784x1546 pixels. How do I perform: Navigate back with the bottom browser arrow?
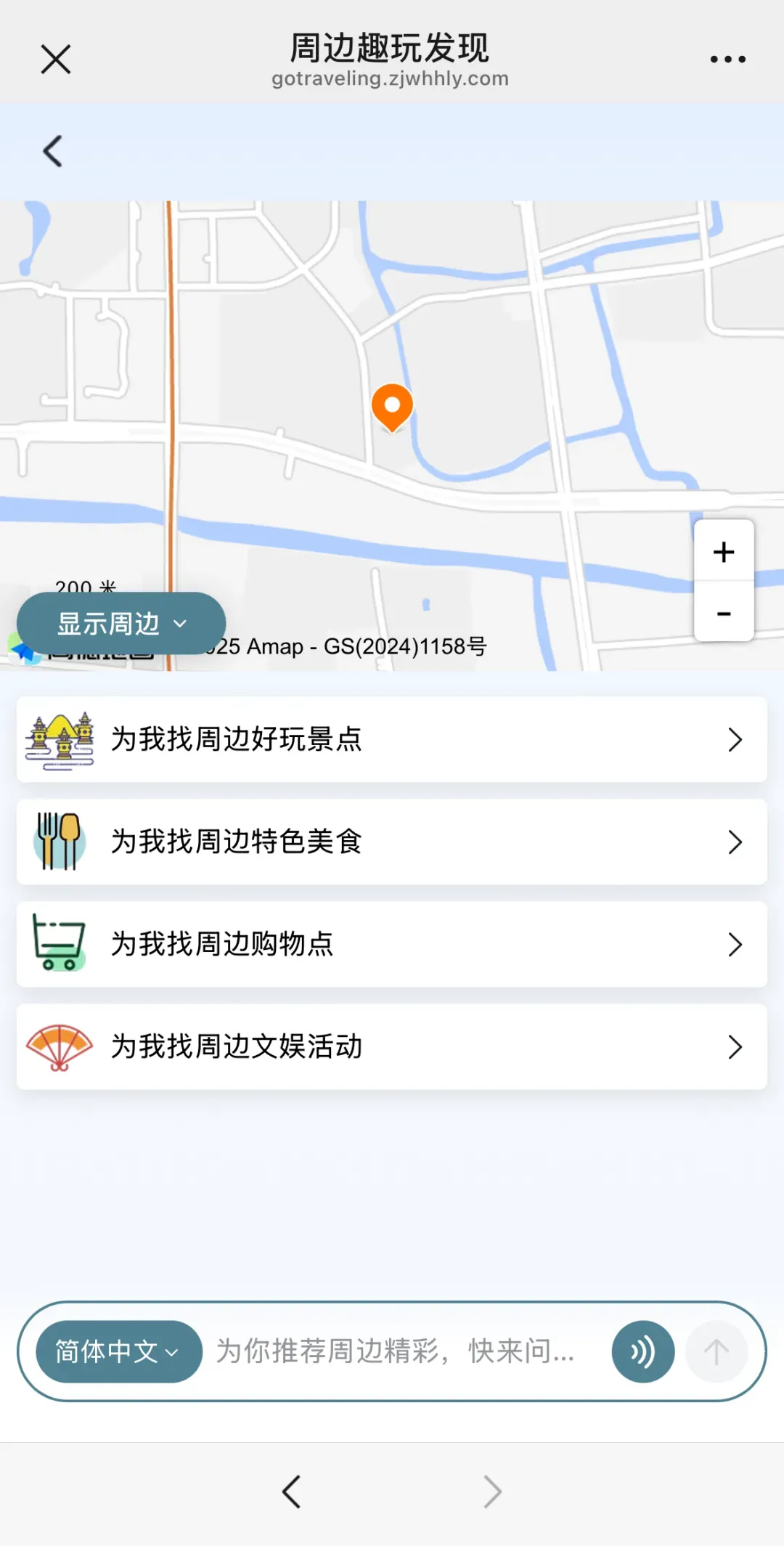[291, 1492]
